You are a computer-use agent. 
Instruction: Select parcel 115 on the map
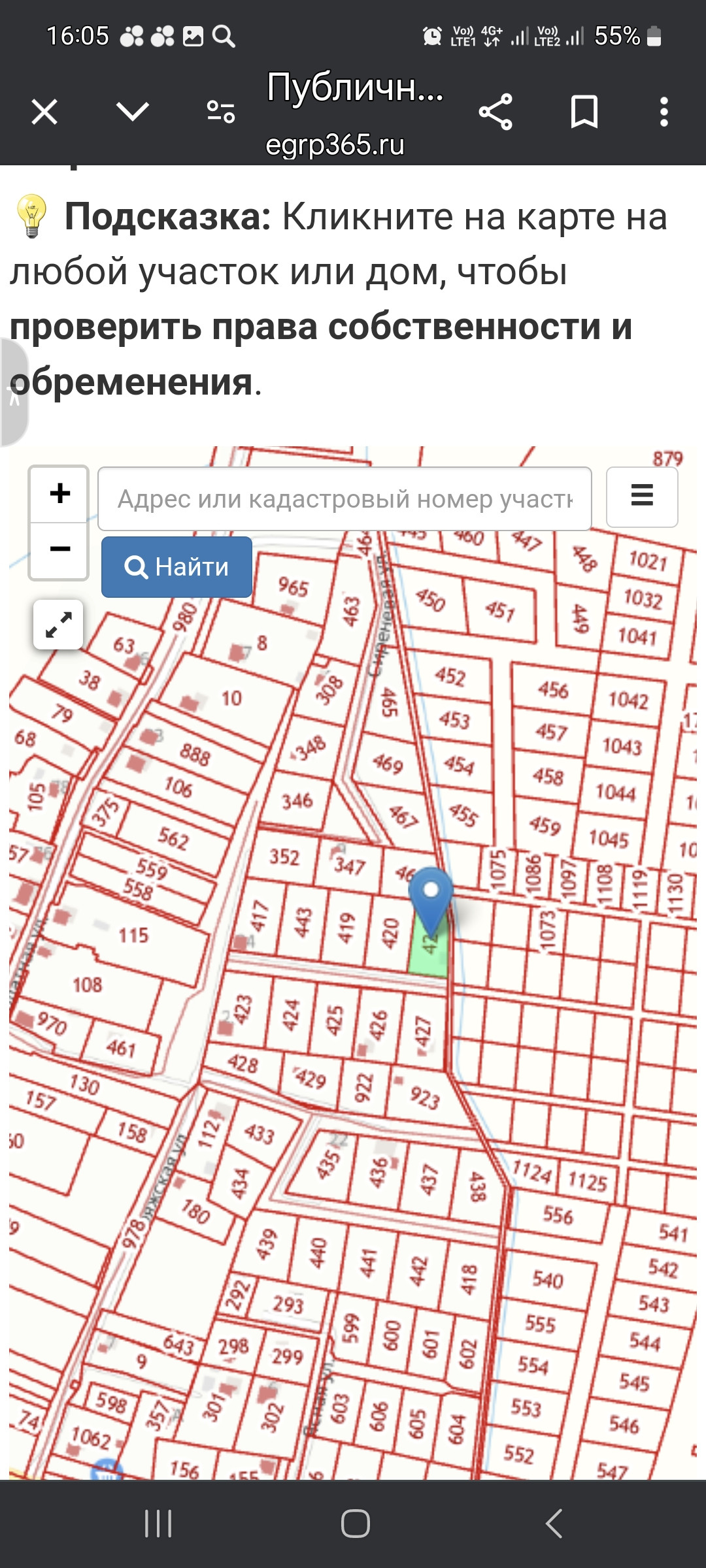[133, 935]
